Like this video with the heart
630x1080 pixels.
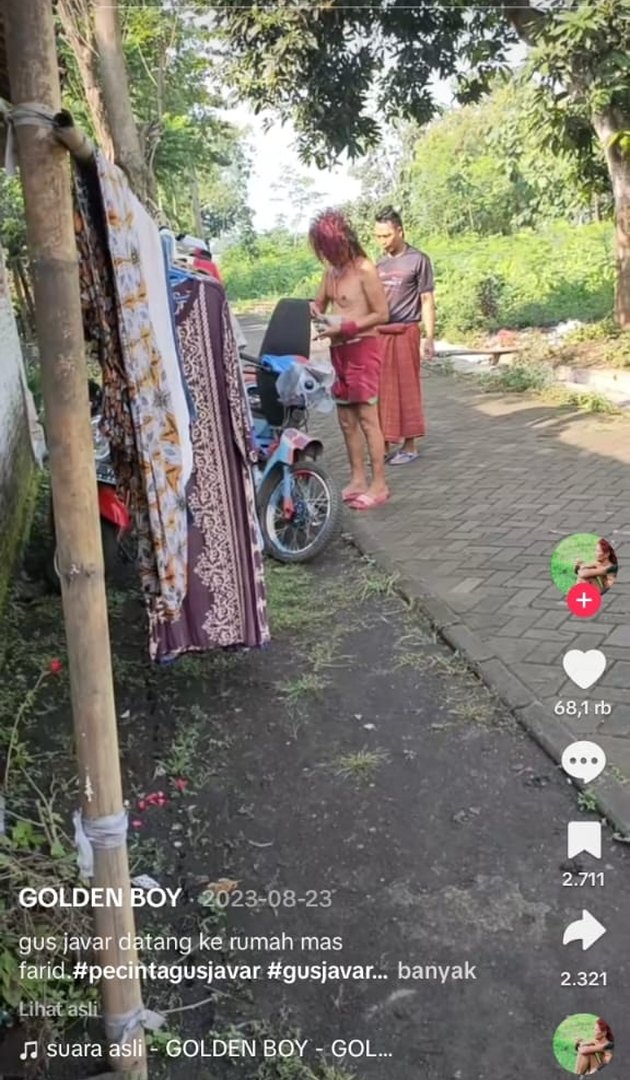click(x=584, y=668)
